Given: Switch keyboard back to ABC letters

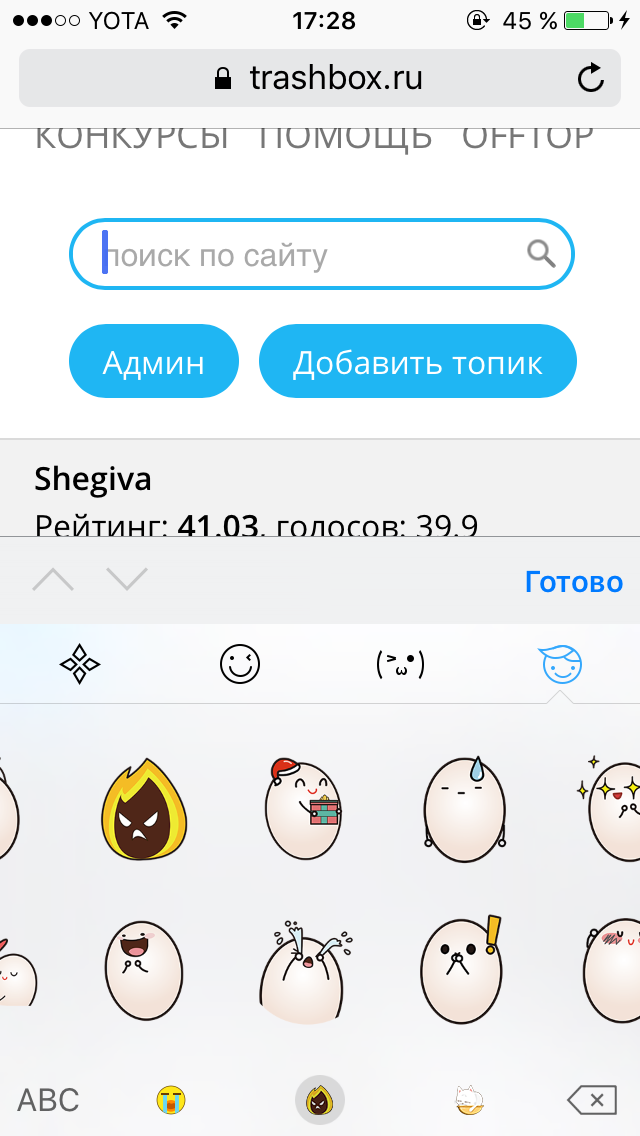Looking at the screenshot, I should click(x=48, y=1100).
